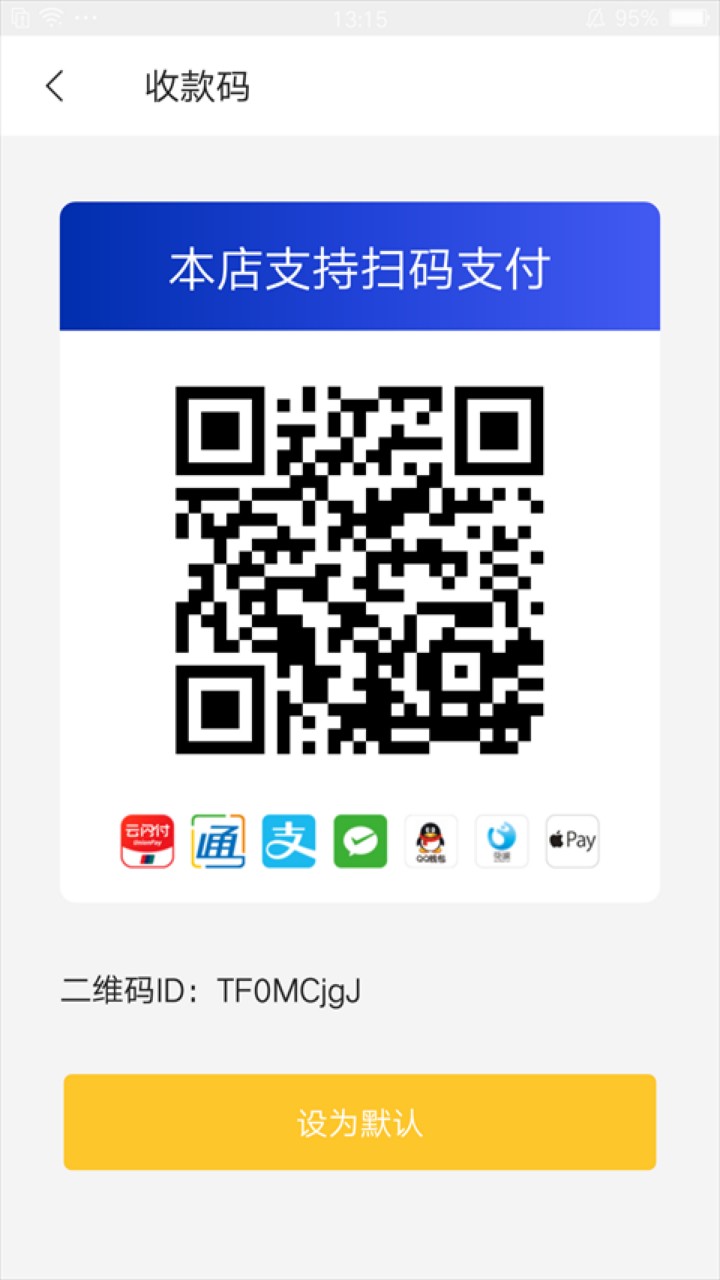Select the UnionPay 云闪付 payment icon

pyautogui.click(x=146, y=841)
